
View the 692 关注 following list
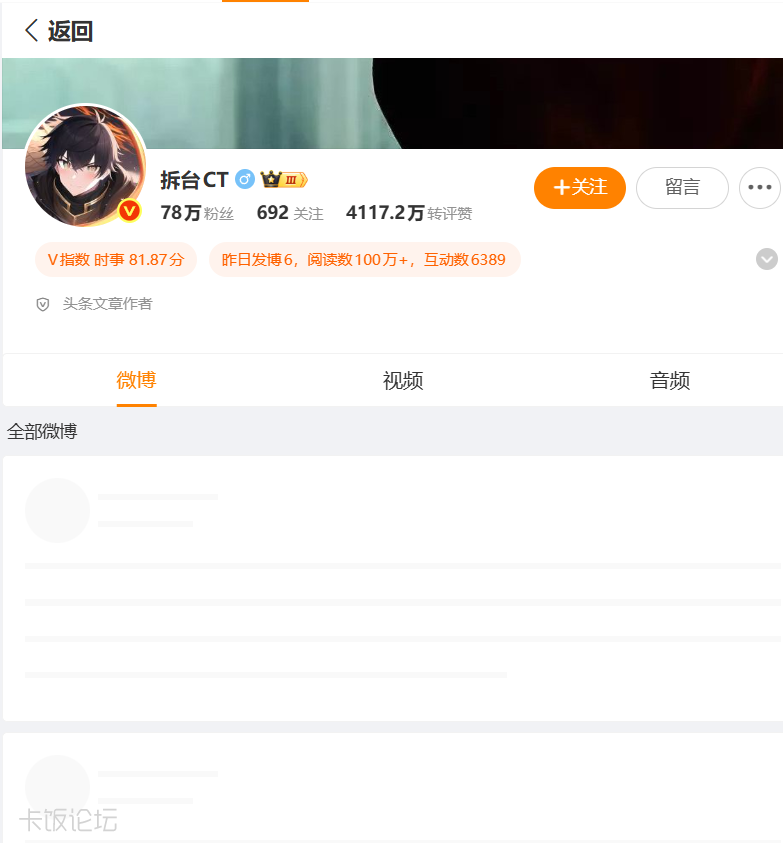(290, 213)
